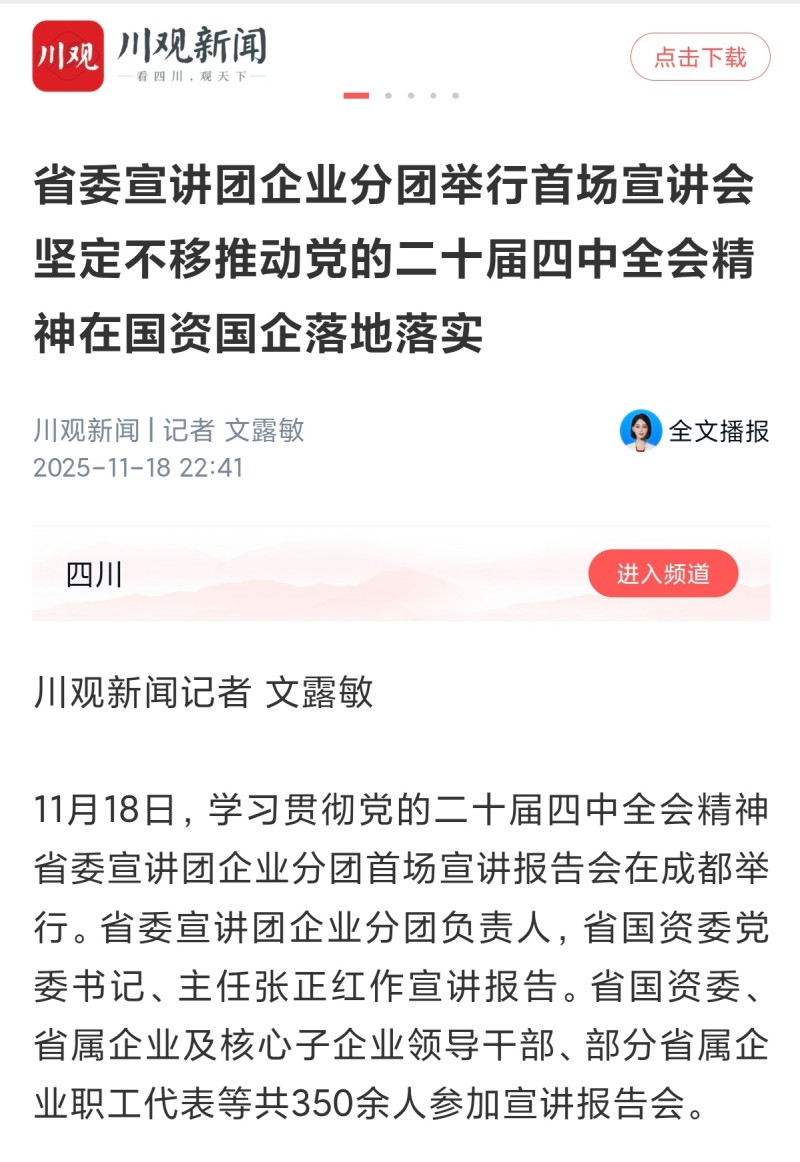Screen dimensions: 800x1162
Task: Tap 进入频道 to enter the channel
Action: [663, 573]
